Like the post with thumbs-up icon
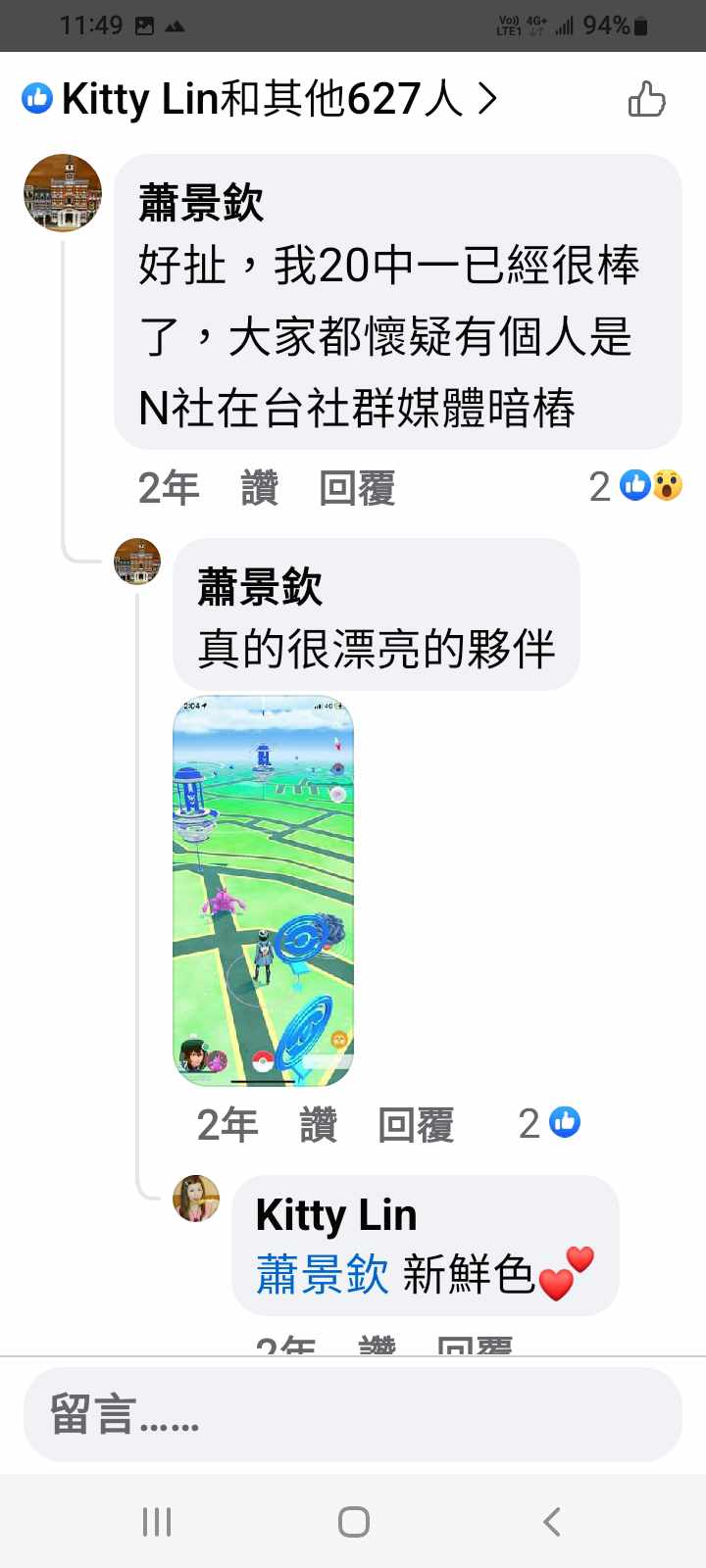Image resolution: width=706 pixels, height=1568 pixels. point(646,99)
